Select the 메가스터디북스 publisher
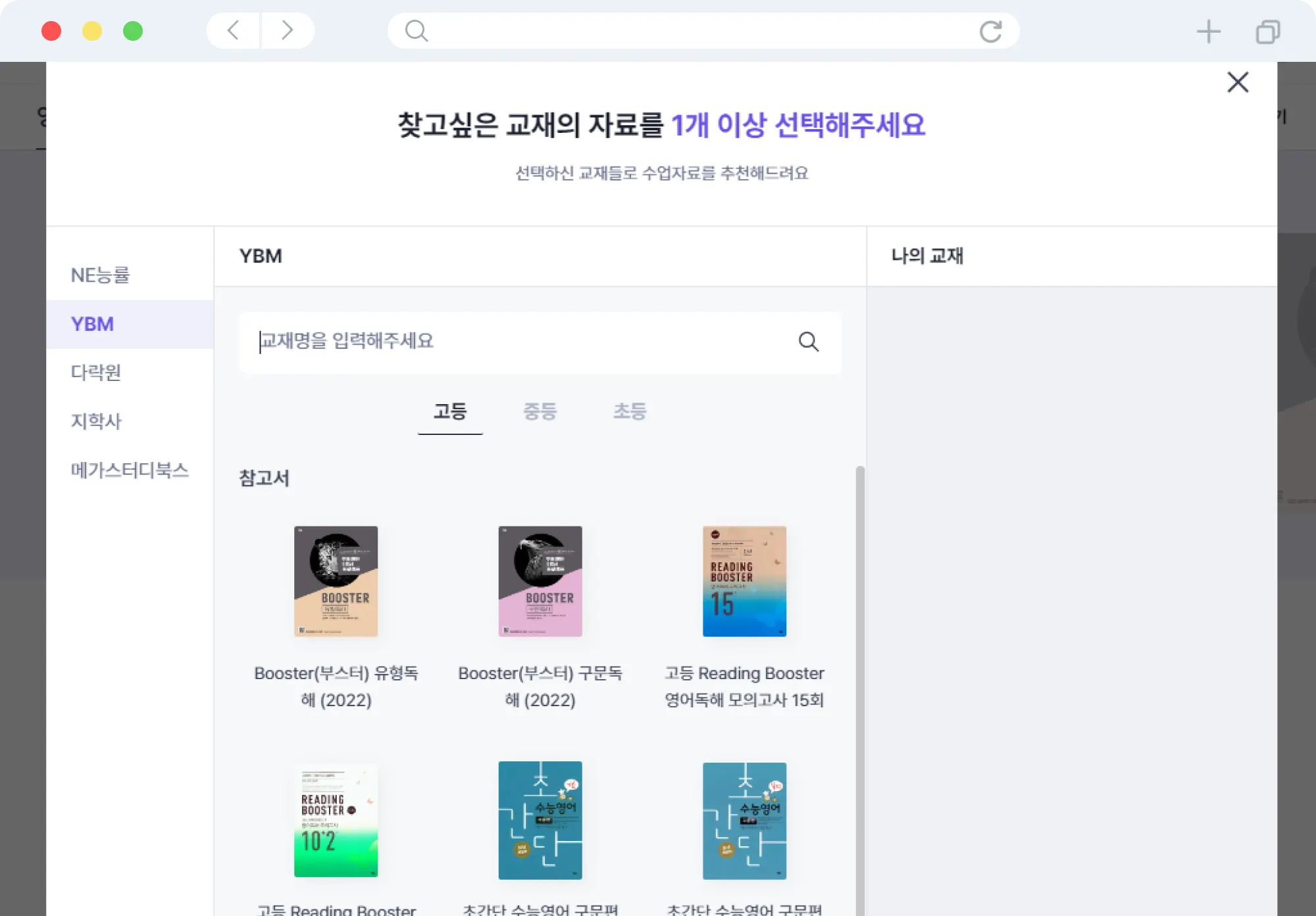Image resolution: width=1316 pixels, height=916 pixels. coord(130,470)
